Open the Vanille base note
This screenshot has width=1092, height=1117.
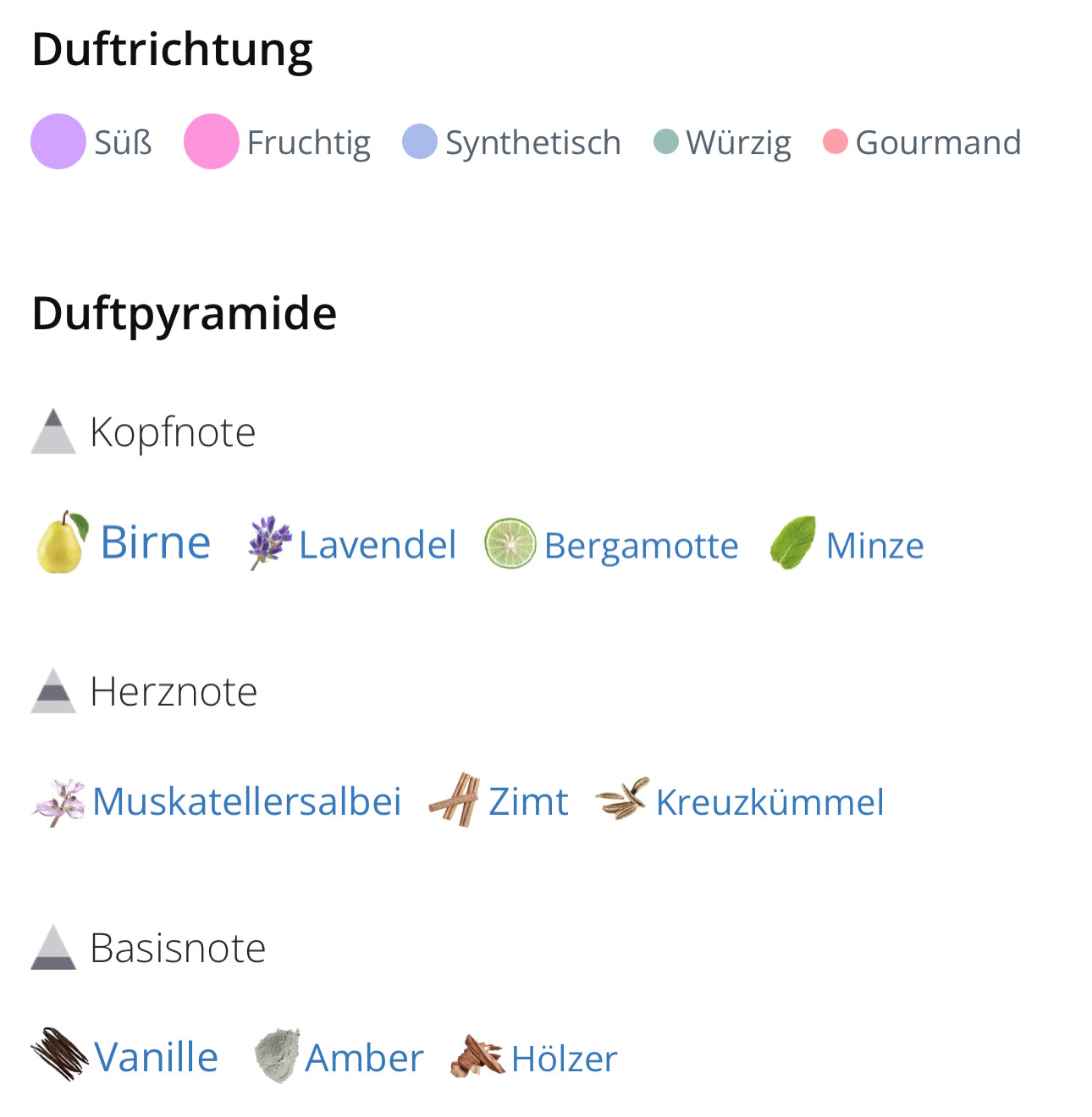click(156, 1058)
